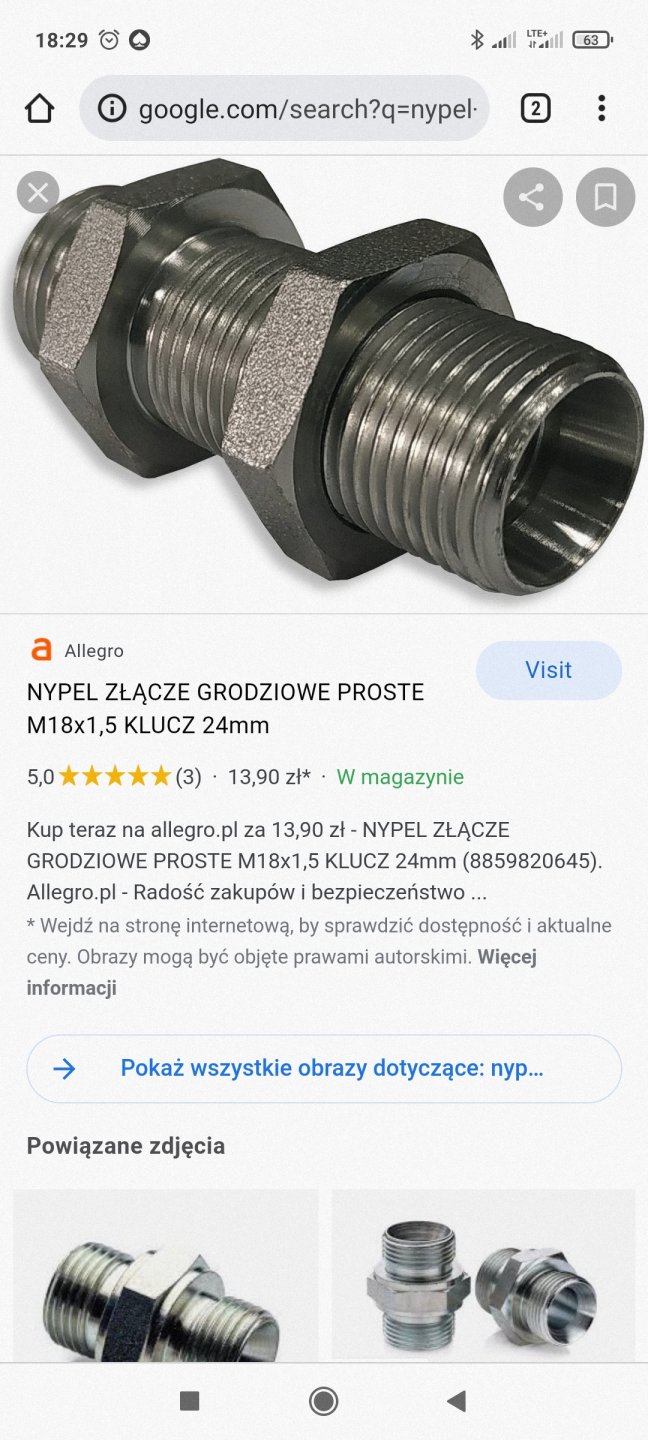
Task: Open the tab switcher showing 2 tabs
Action: [535, 108]
